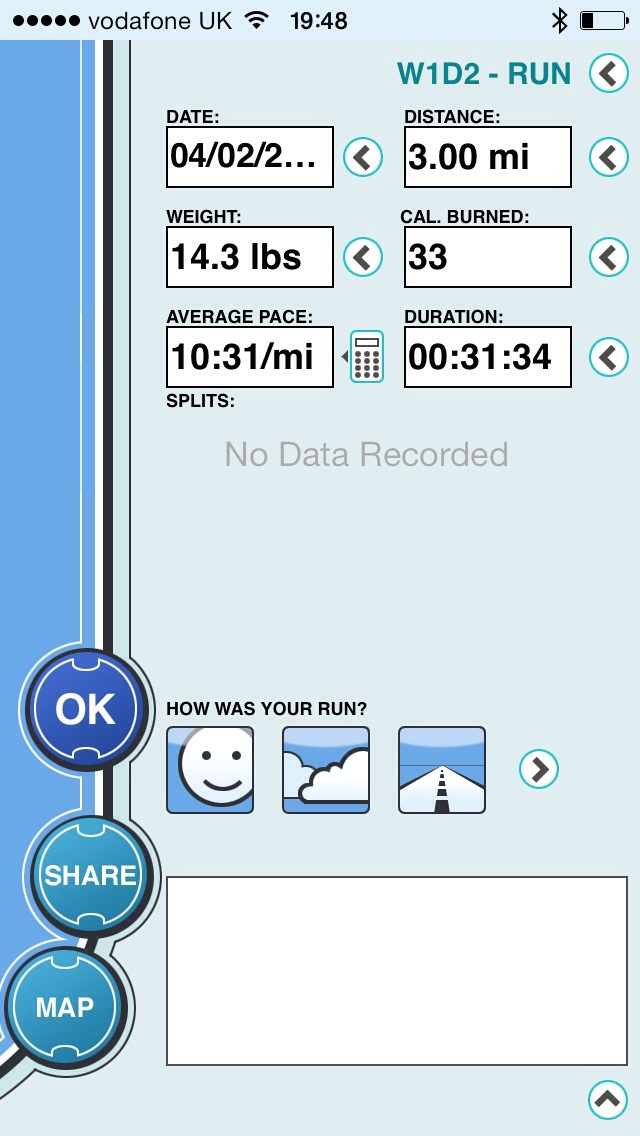The width and height of the screenshot is (640, 1136).
Task: Tap the arrow beside the distance field
Action: click(608, 157)
